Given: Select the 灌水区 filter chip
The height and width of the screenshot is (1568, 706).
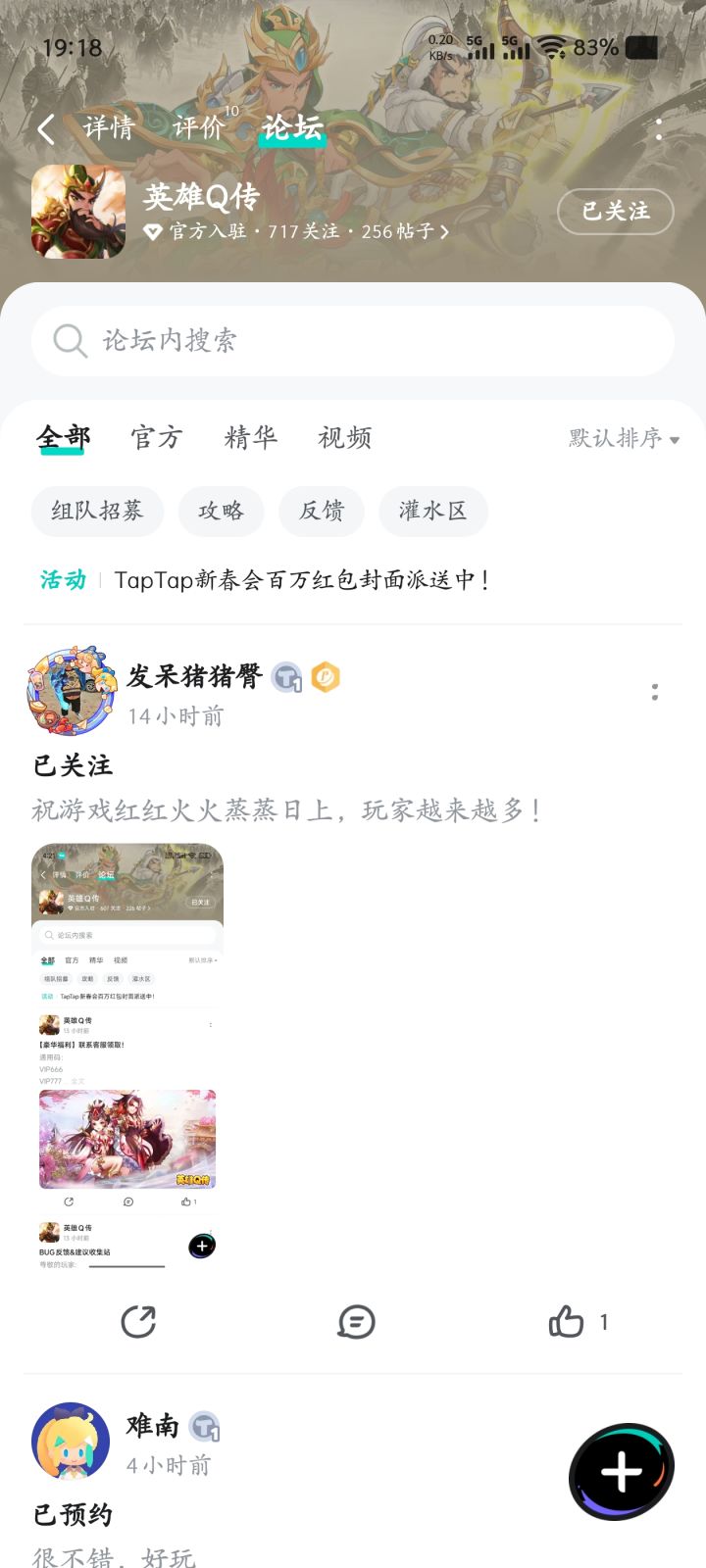Looking at the screenshot, I should (432, 512).
